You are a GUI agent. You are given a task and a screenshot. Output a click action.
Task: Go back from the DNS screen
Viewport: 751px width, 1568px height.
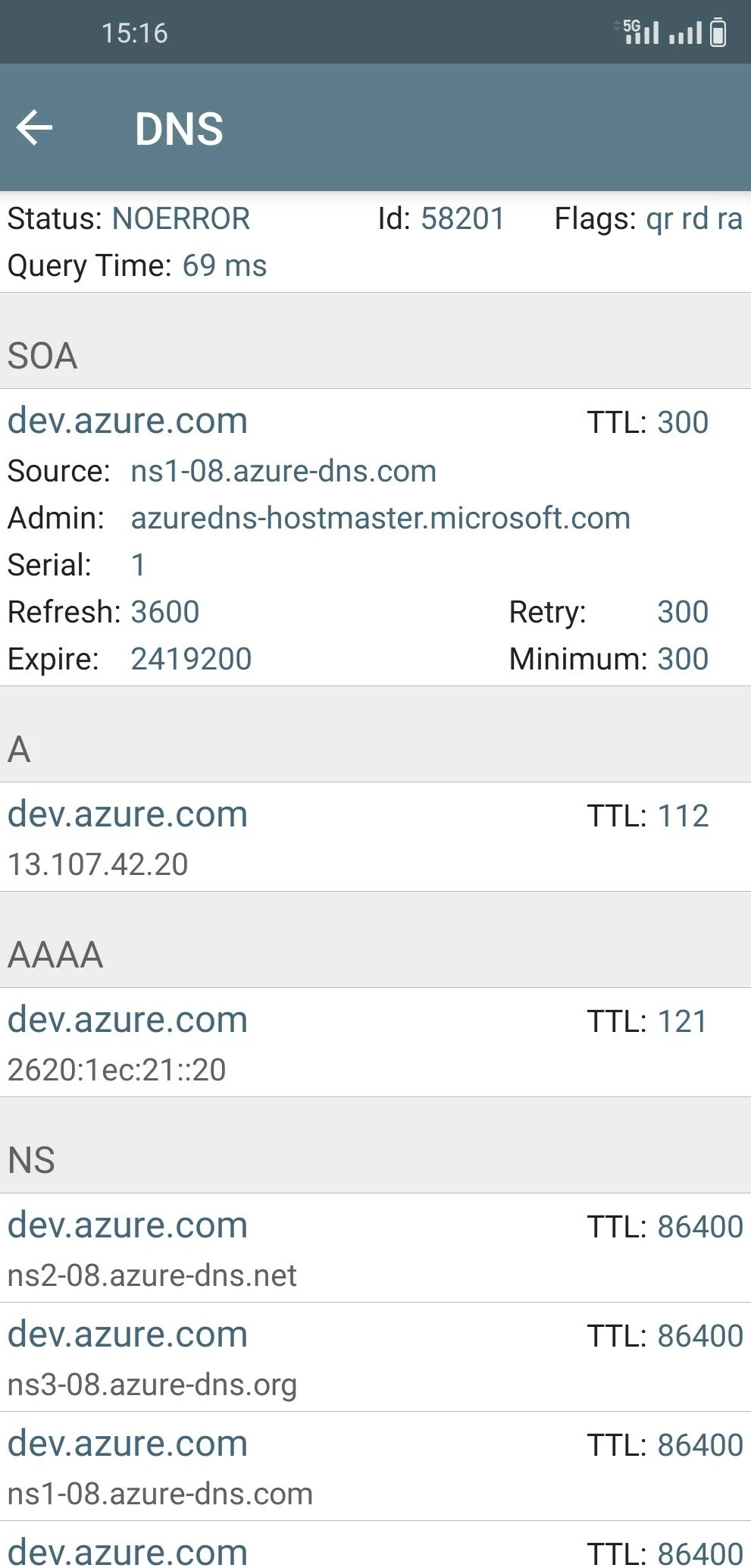pos(35,127)
